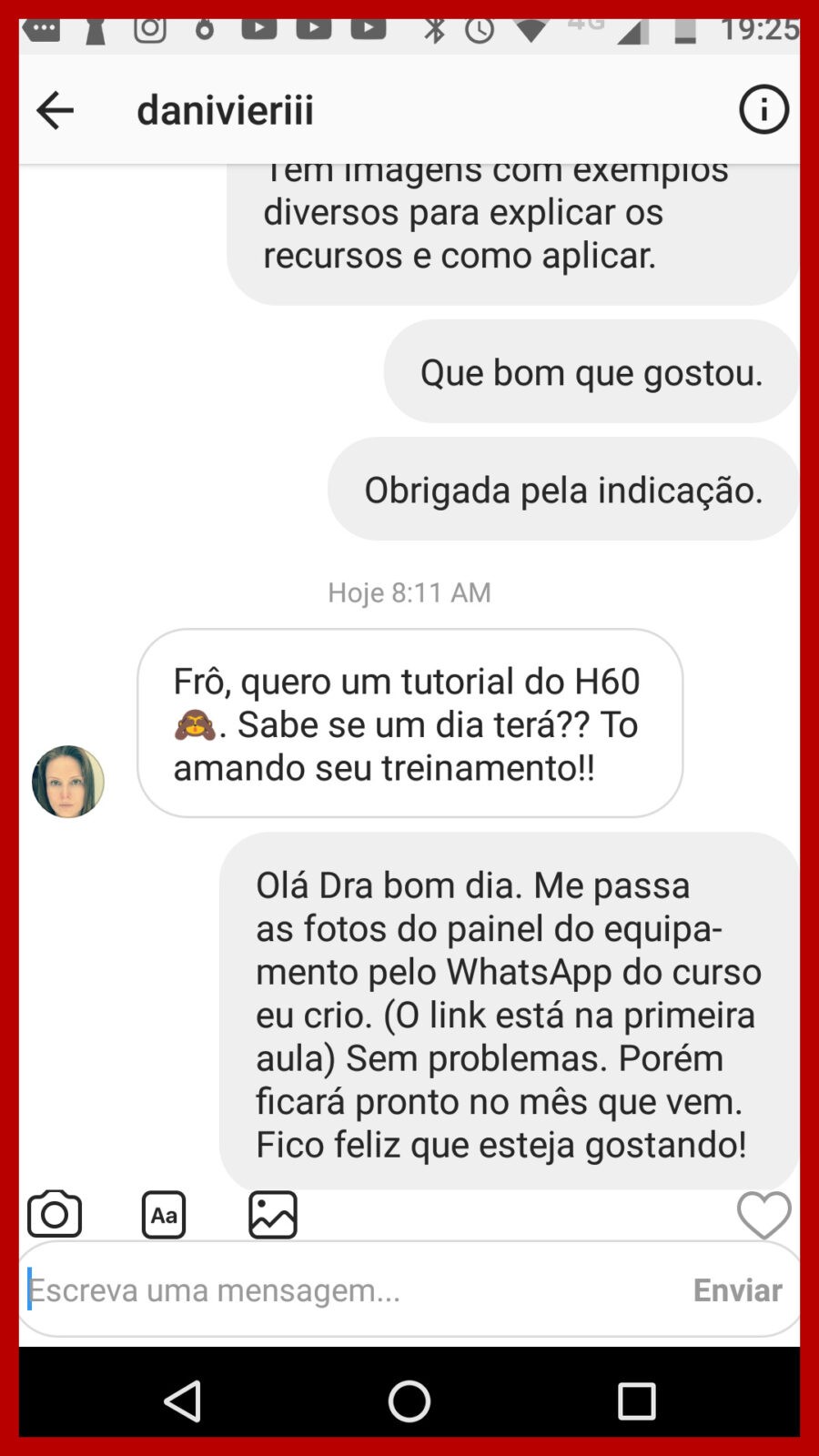Tap the system home button
This screenshot has height=1456, width=819.
click(x=409, y=1400)
